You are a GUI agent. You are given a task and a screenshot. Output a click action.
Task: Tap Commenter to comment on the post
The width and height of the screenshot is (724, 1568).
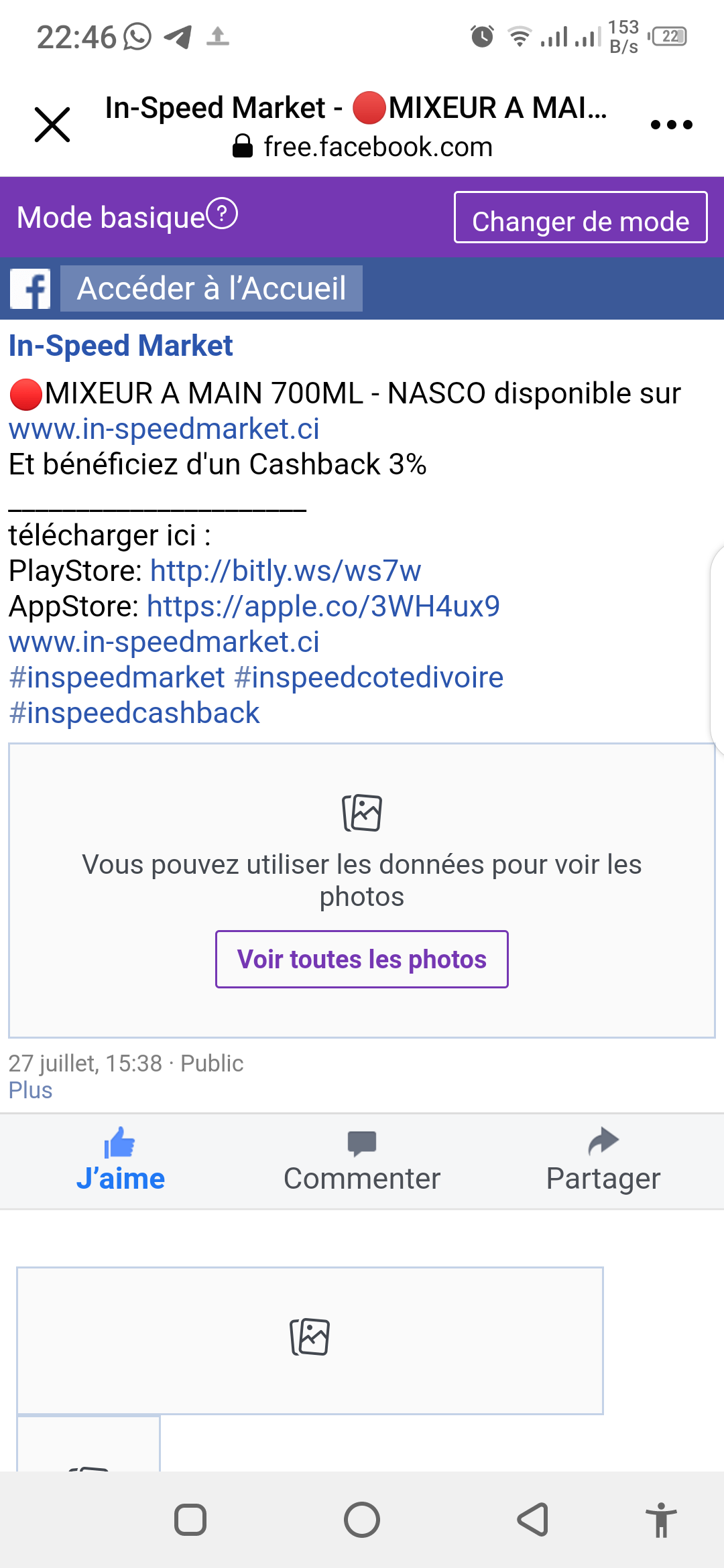click(362, 1161)
